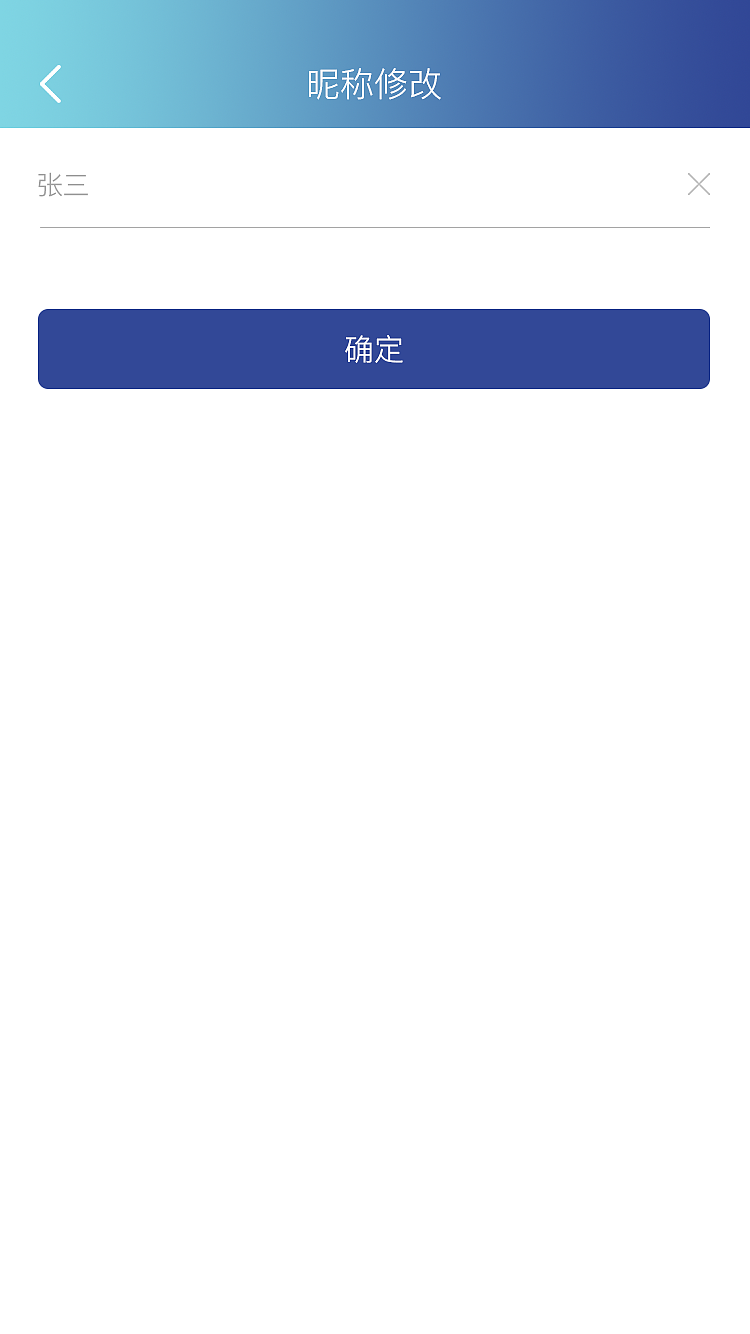Tap the clear (X) icon in the input field
The image size is (750, 1334).
click(698, 184)
